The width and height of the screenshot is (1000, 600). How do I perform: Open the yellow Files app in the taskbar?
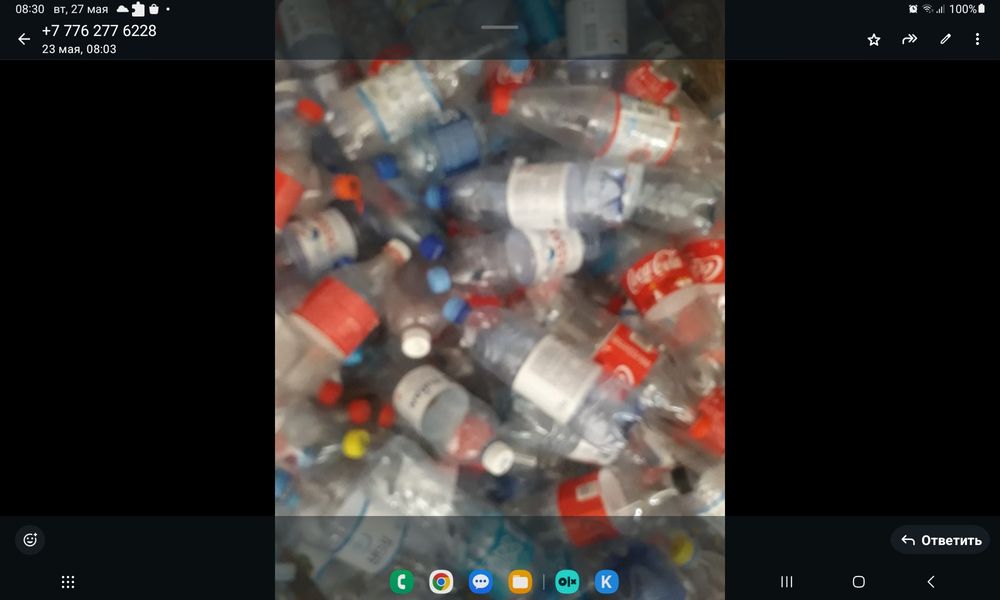coord(520,581)
